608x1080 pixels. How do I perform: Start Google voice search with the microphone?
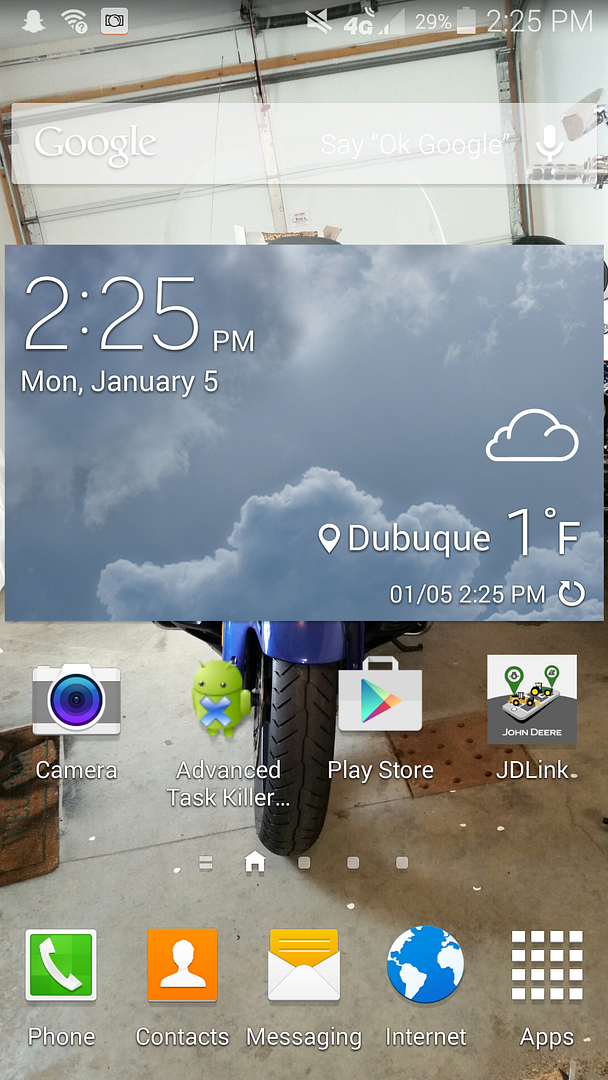click(547, 144)
